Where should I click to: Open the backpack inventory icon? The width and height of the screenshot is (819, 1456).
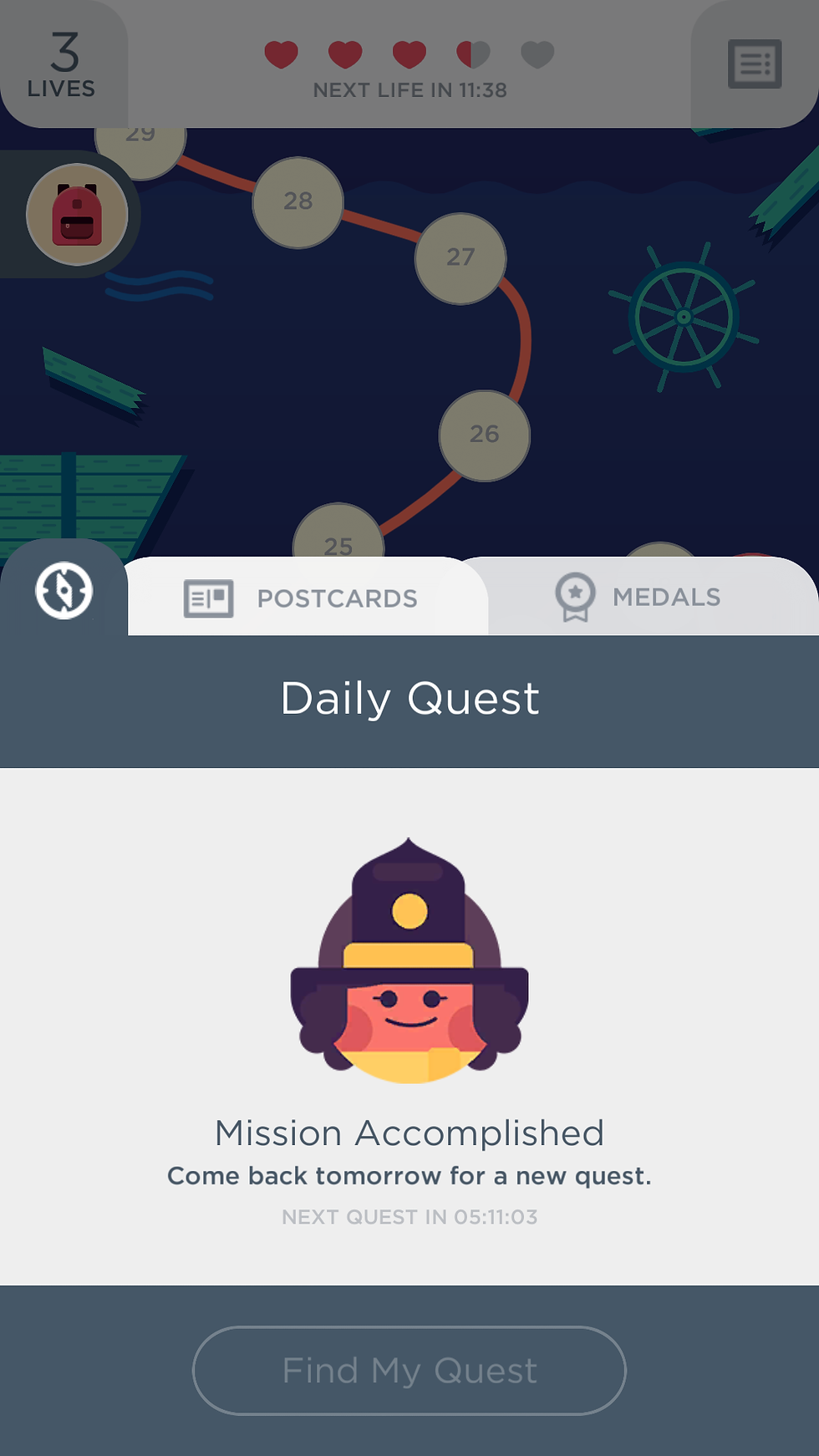coord(77,215)
